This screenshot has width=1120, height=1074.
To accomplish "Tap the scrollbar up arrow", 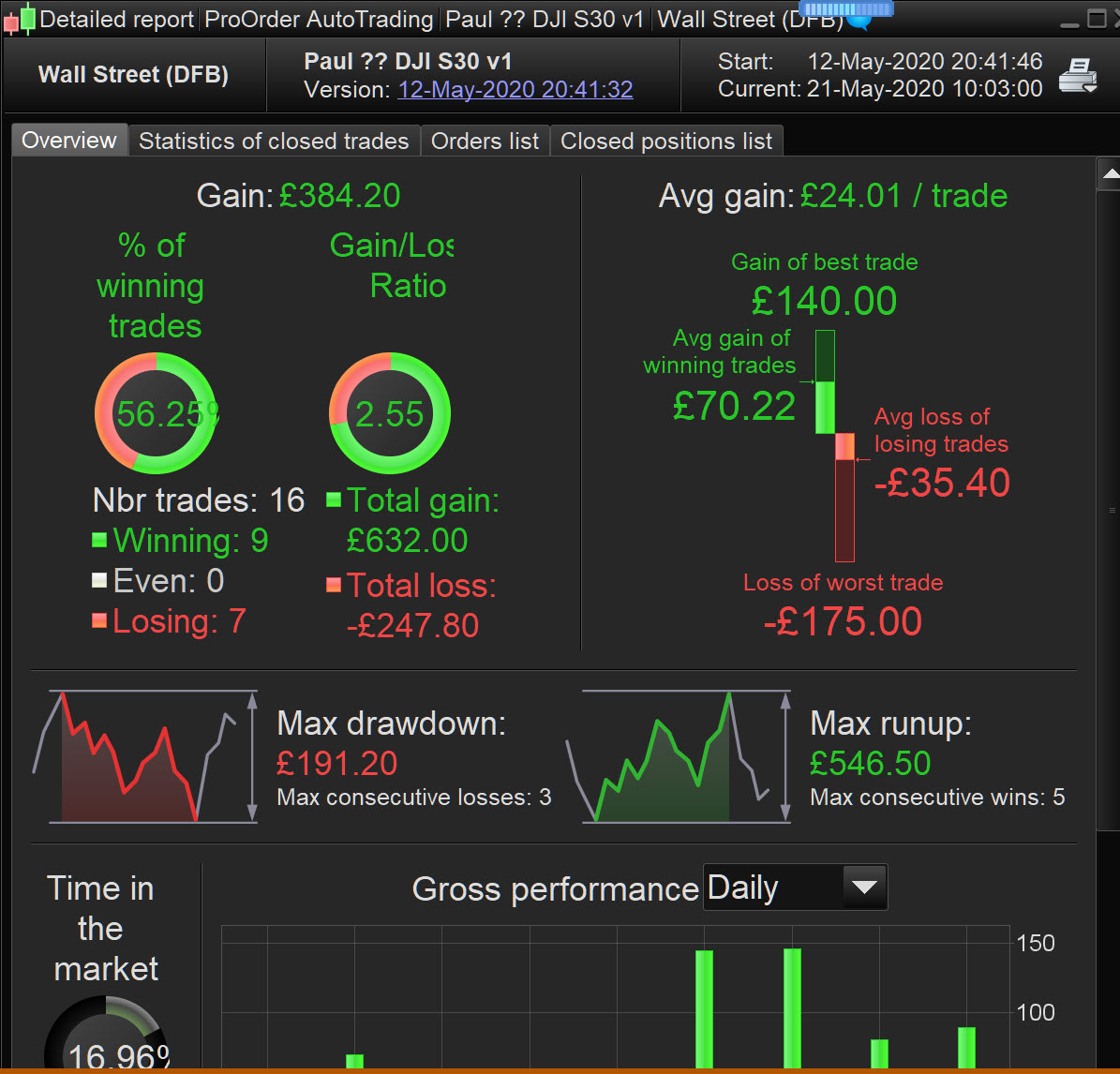I will tap(1109, 173).
